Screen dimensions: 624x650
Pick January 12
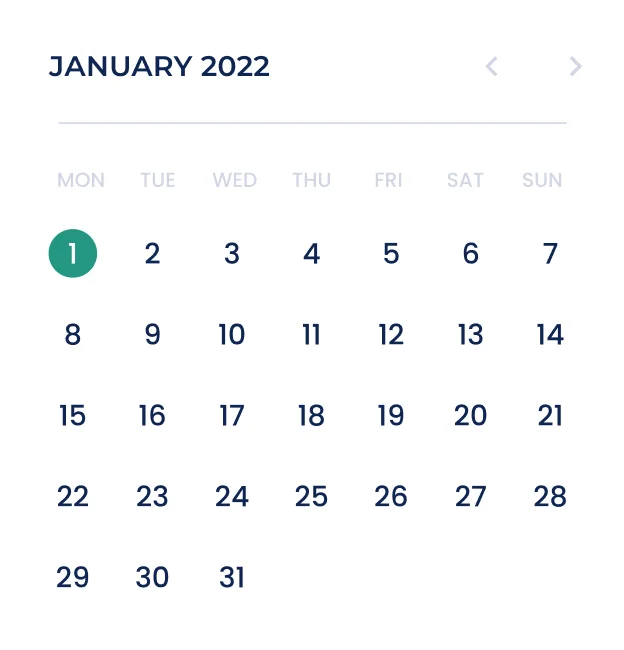[391, 335]
